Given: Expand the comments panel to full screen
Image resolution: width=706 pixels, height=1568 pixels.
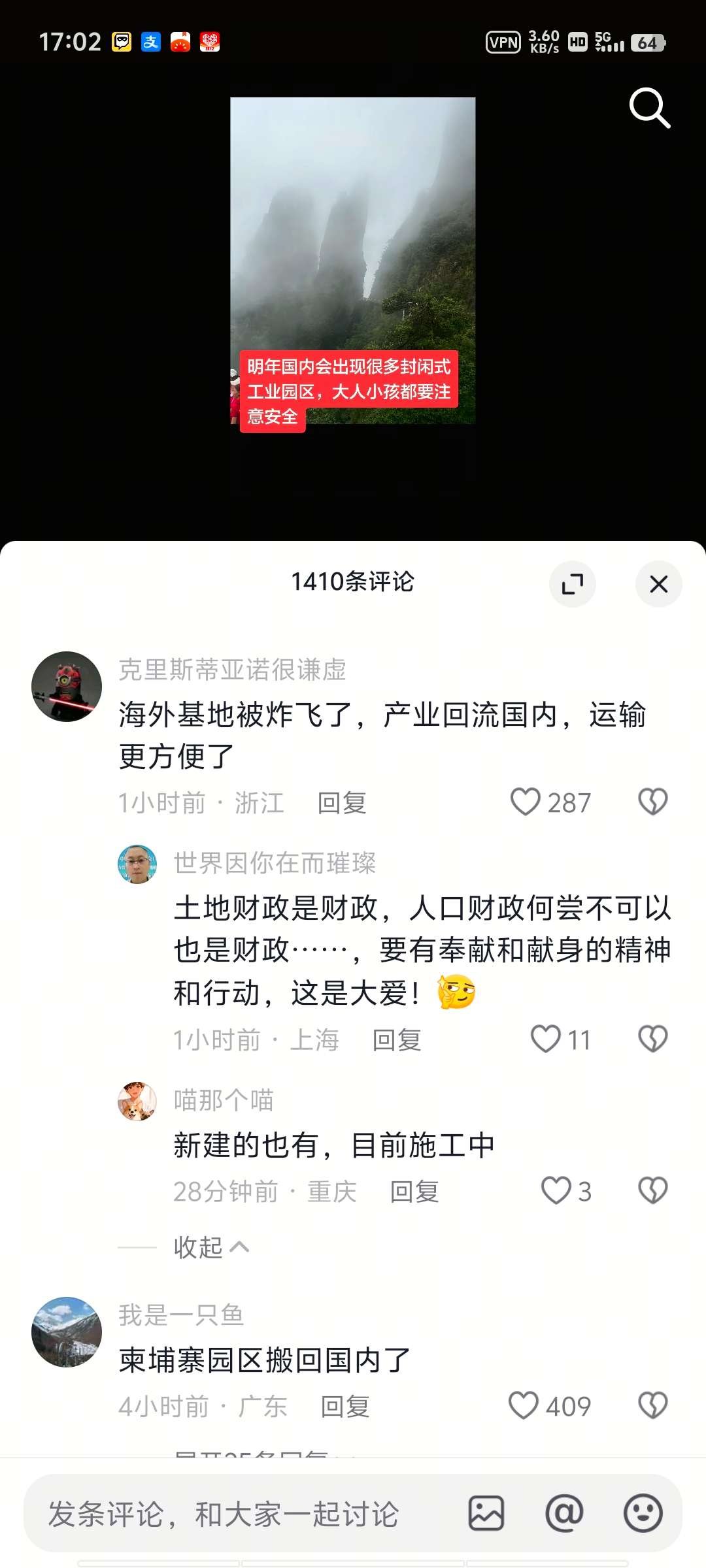Looking at the screenshot, I should 572,583.
